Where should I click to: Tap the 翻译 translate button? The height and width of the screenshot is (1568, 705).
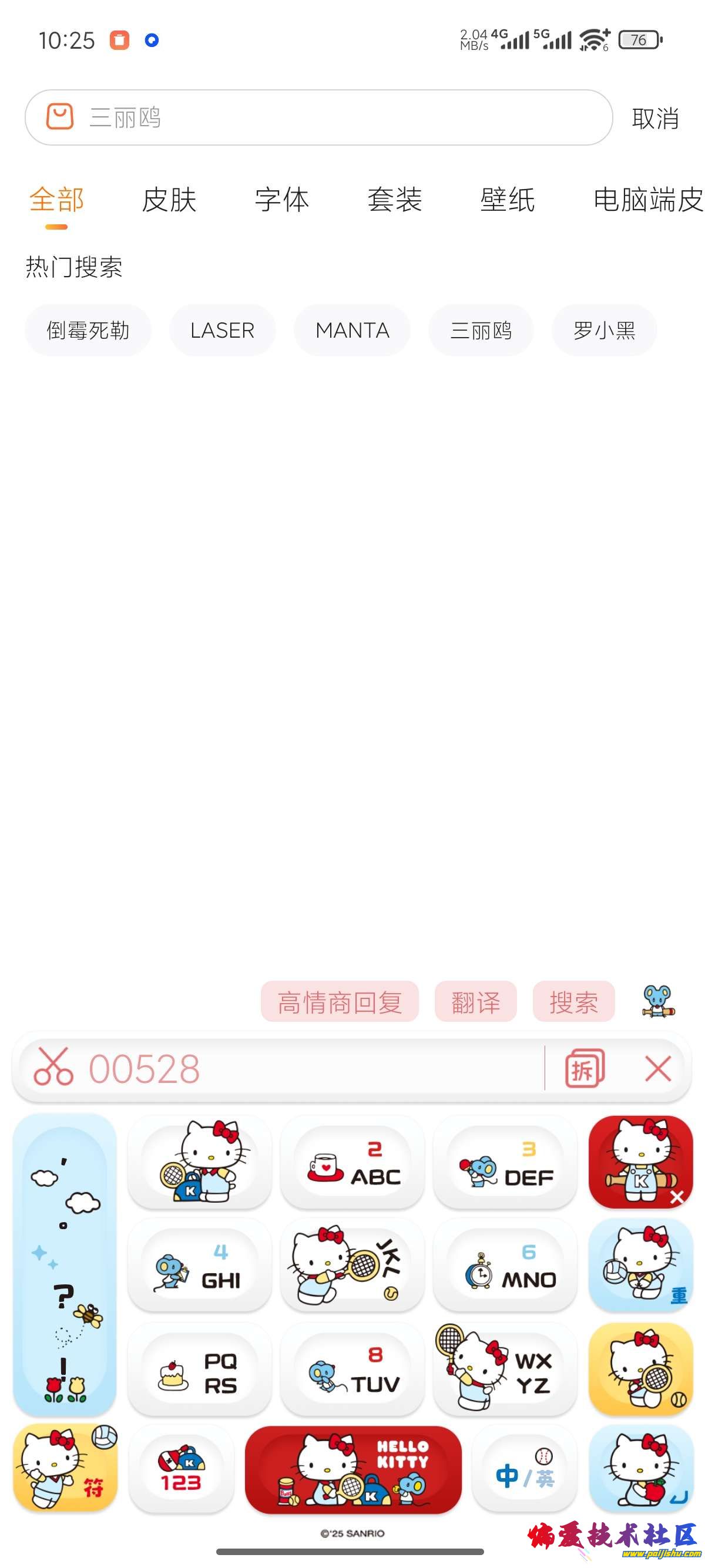[x=475, y=1001]
